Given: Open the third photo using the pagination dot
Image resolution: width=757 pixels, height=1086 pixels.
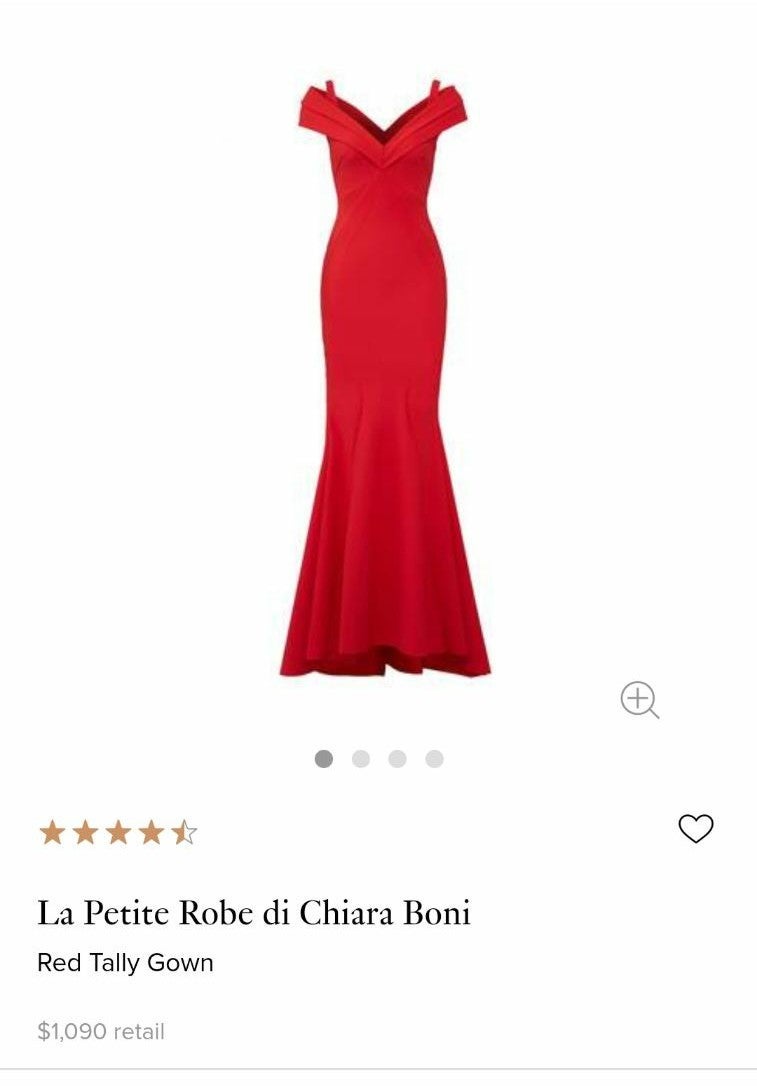Looking at the screenshot, I should (x=396, y=758).
